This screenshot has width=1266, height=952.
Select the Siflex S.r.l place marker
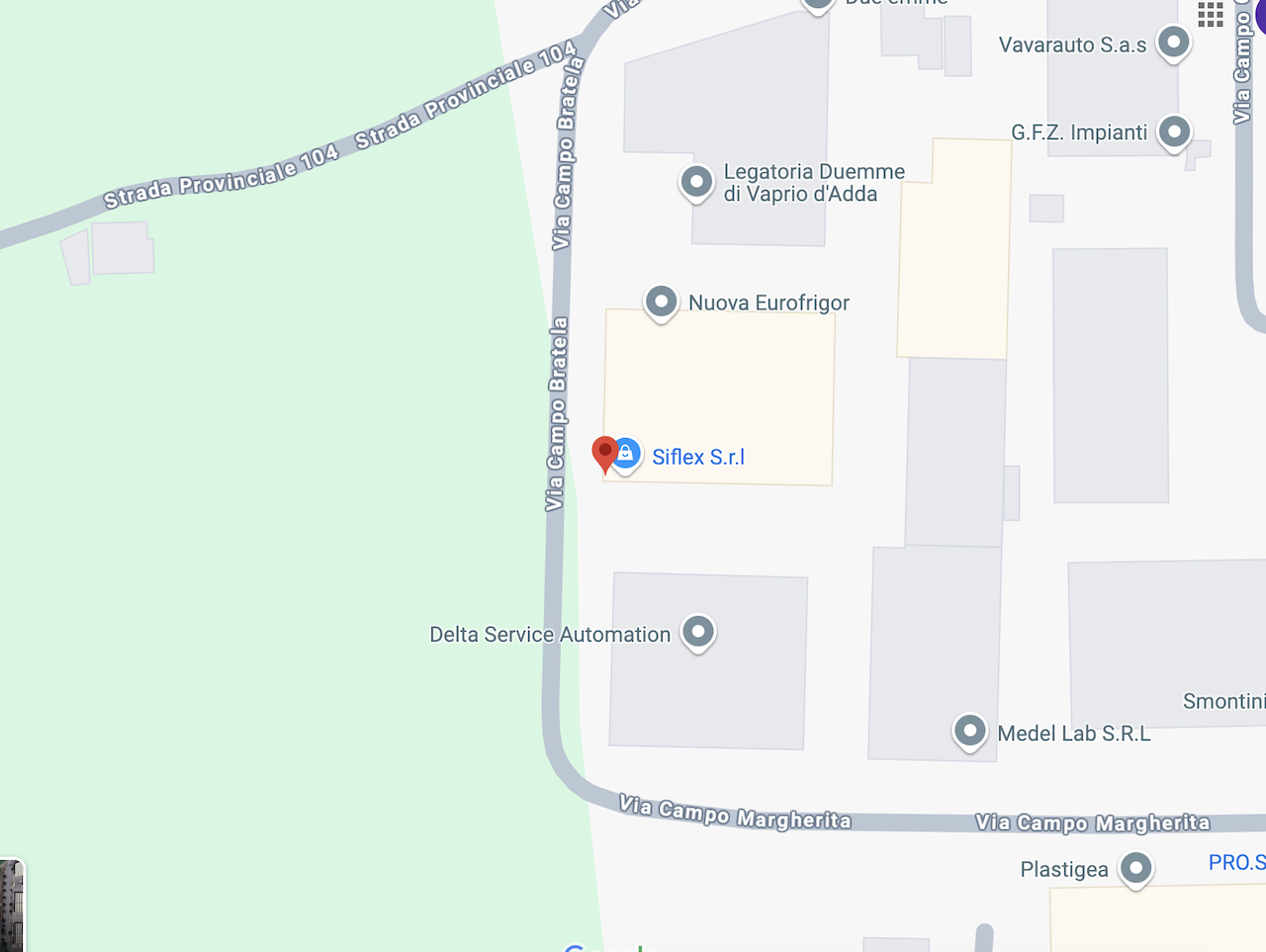tap(627, 455)
